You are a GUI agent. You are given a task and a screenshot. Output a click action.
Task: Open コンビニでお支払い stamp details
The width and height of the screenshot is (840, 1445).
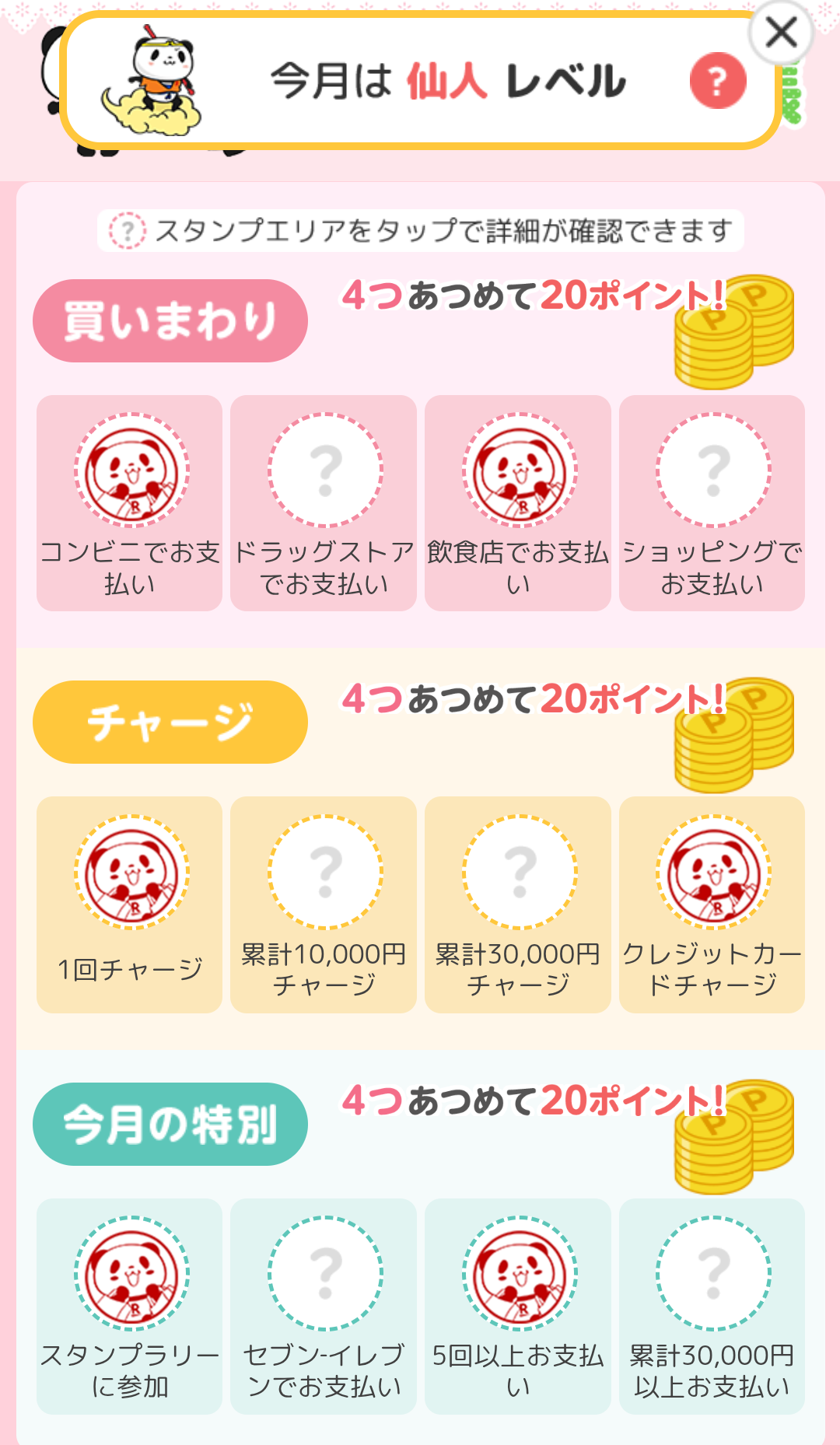pos(130,503)
